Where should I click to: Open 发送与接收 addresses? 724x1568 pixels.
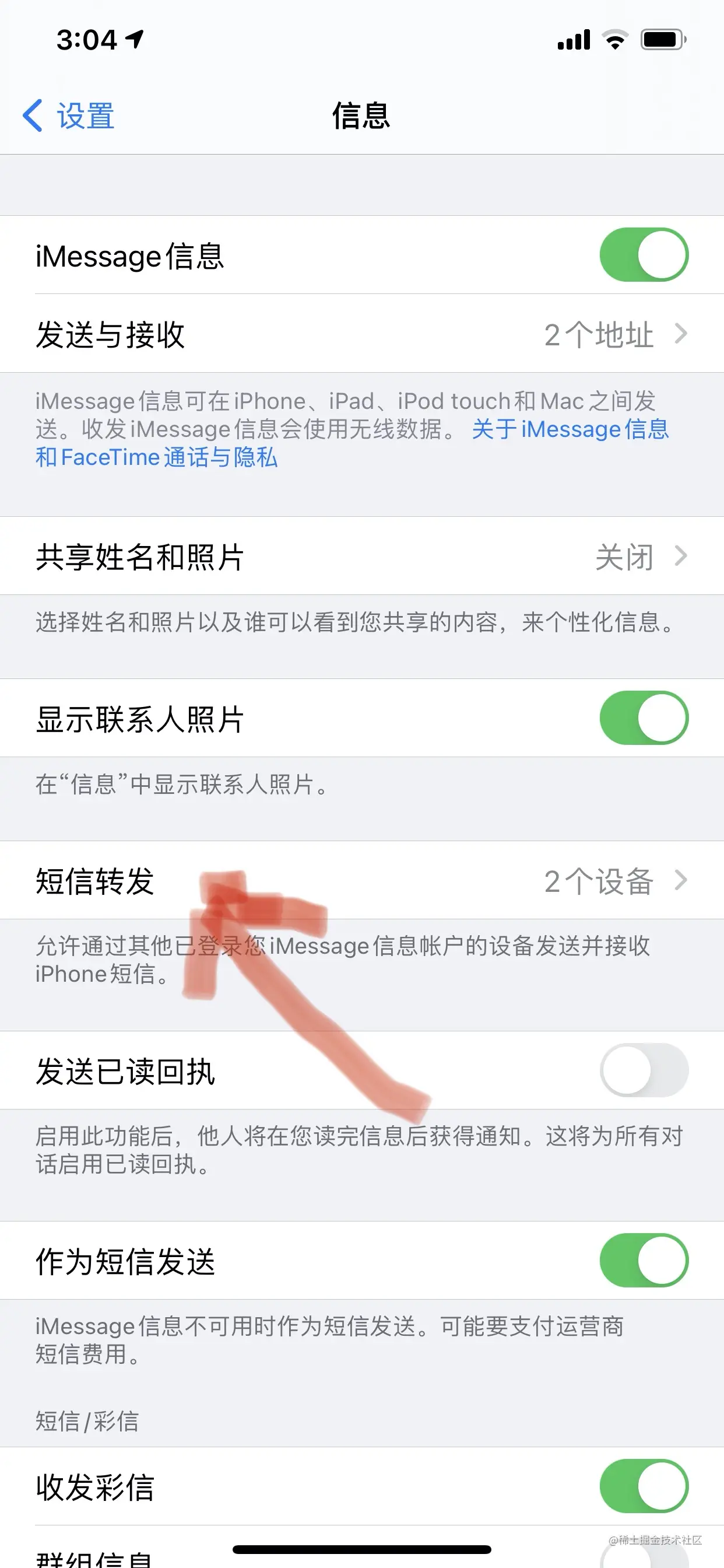[x=361, y=334]
